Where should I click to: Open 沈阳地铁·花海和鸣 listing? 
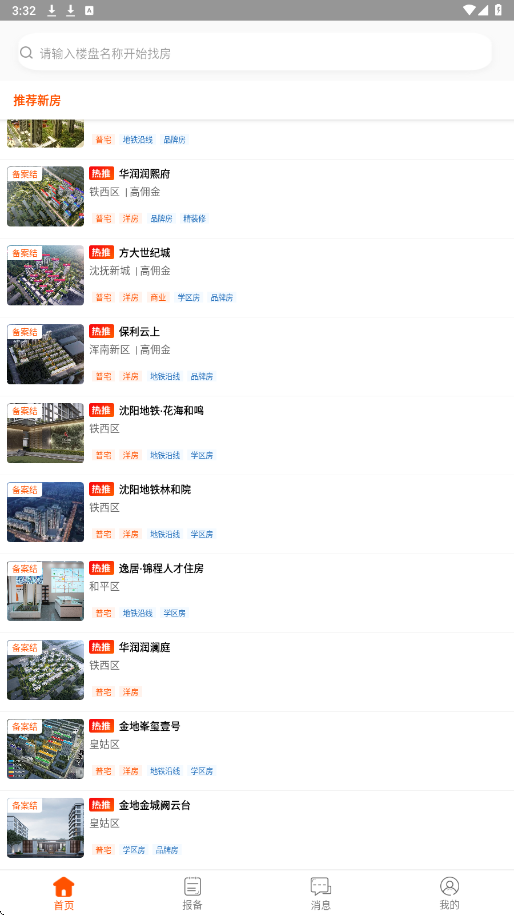click(x=257, y=435)
